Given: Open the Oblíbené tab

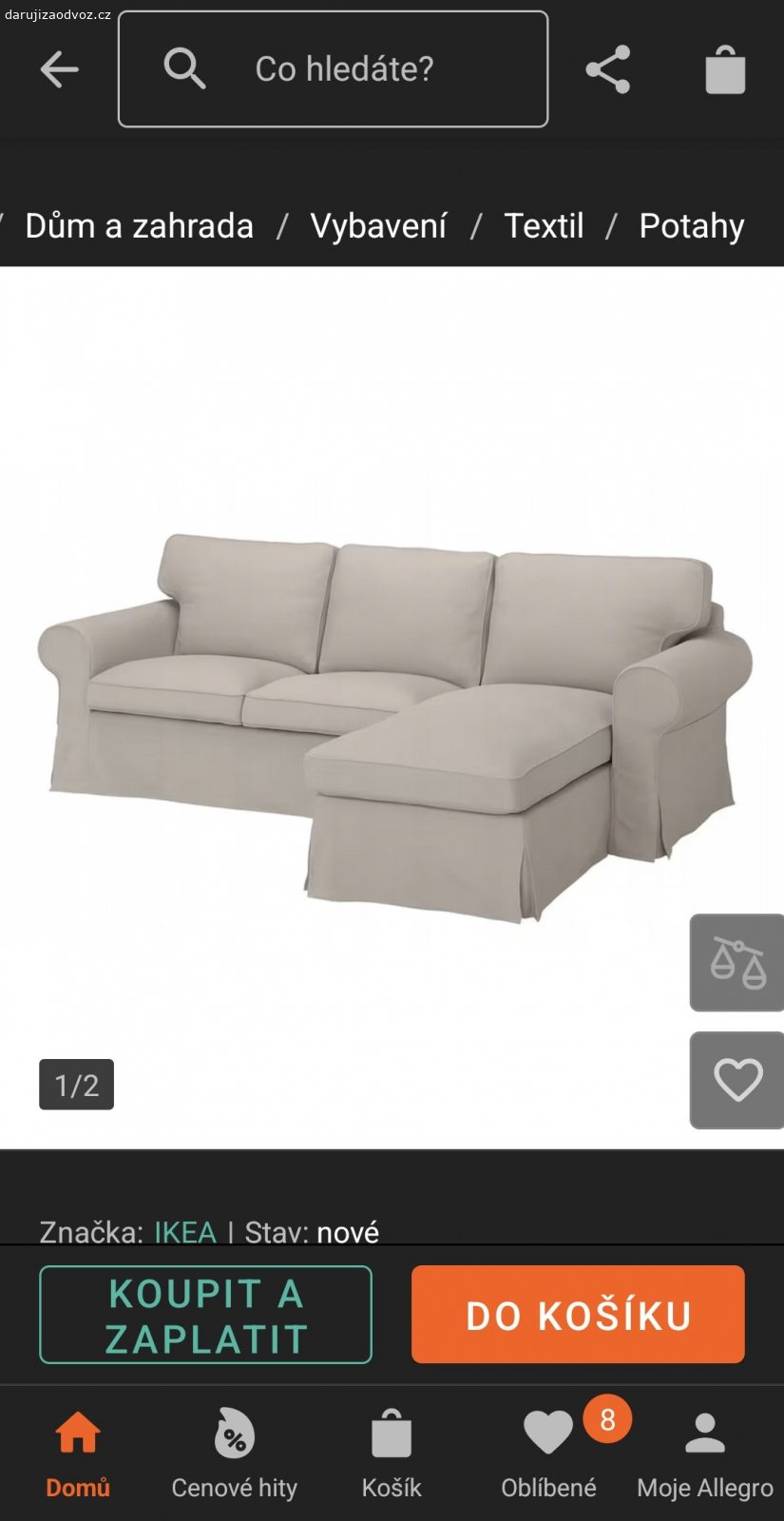Looking at the screenshot, I should (548, 1453).
